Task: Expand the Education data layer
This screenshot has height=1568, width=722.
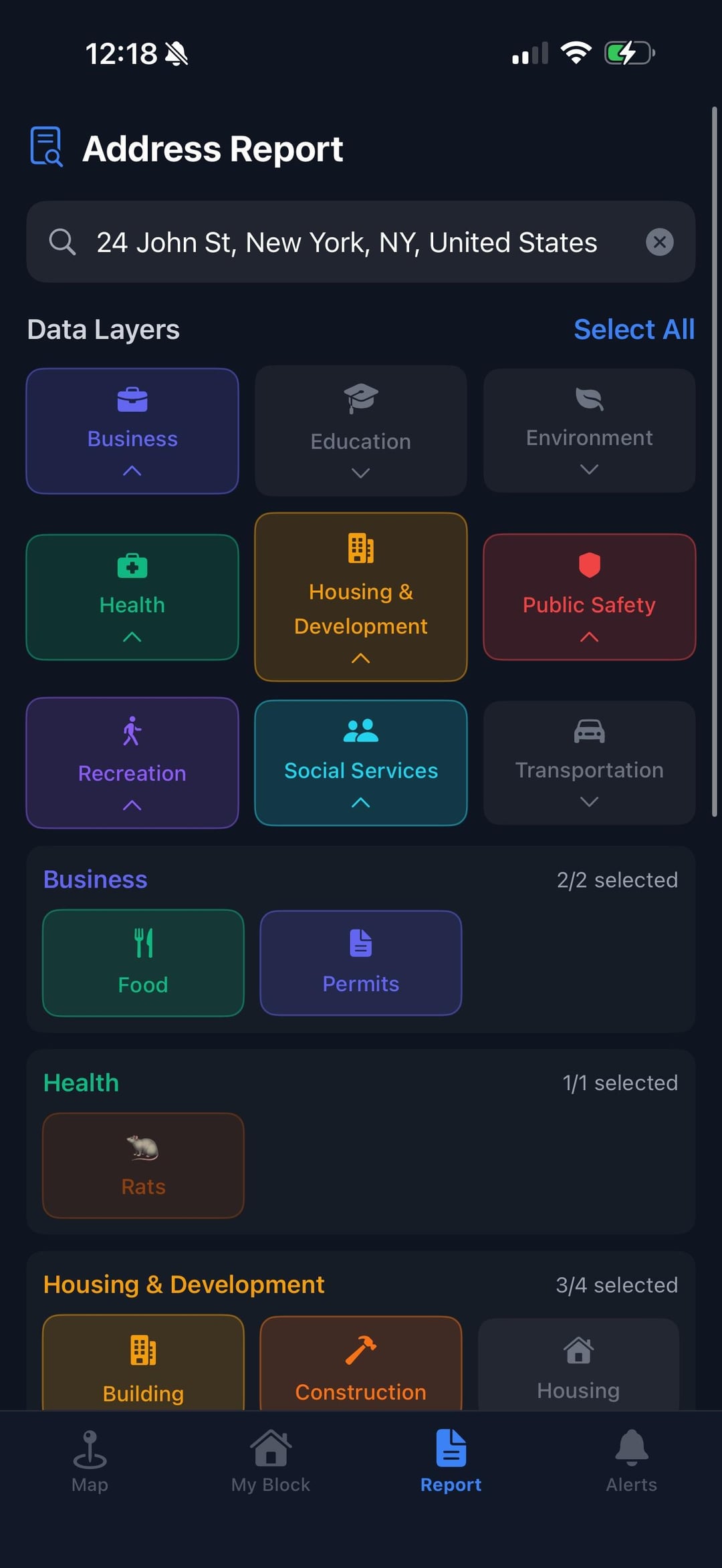Action: click(360, 431)
